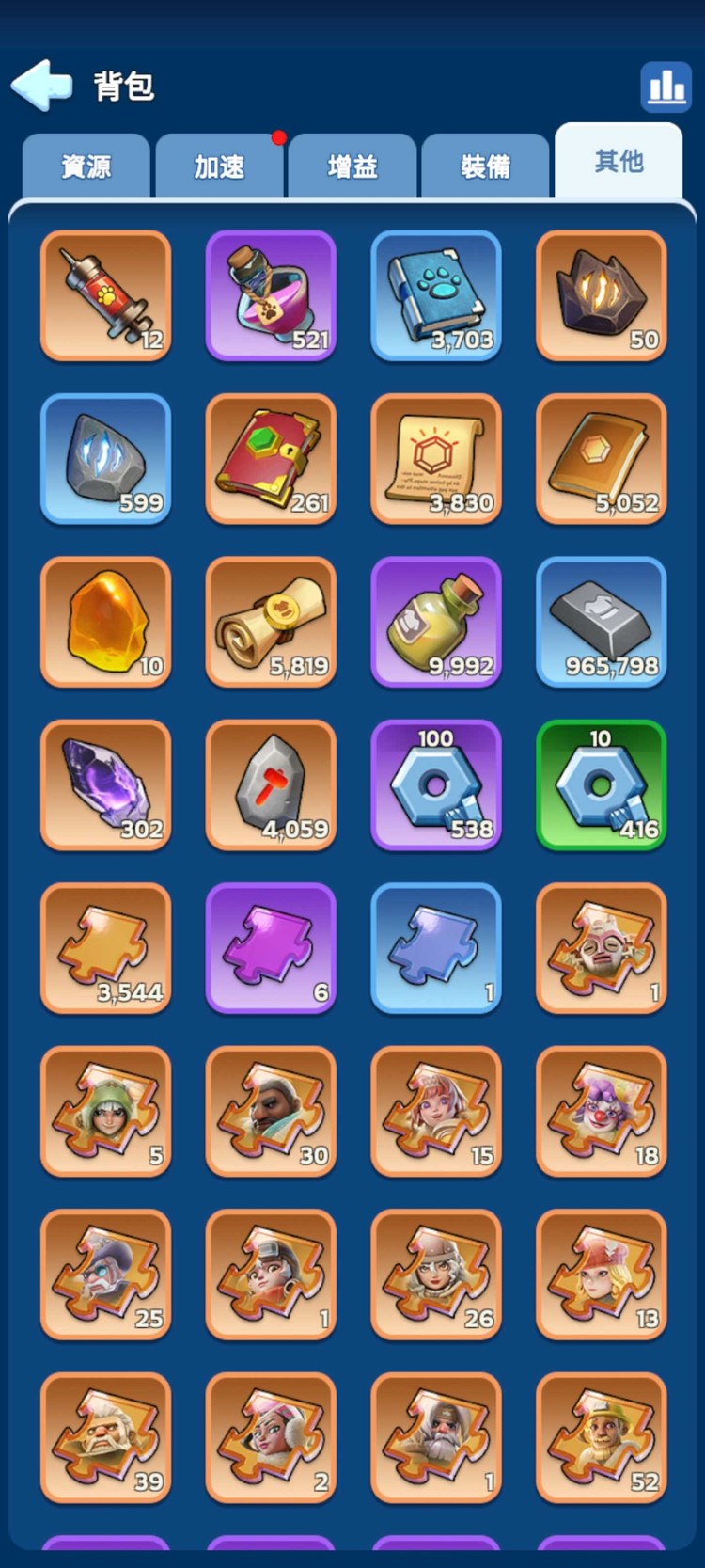Open the amber gem item with 10

[x=106, y=622]
